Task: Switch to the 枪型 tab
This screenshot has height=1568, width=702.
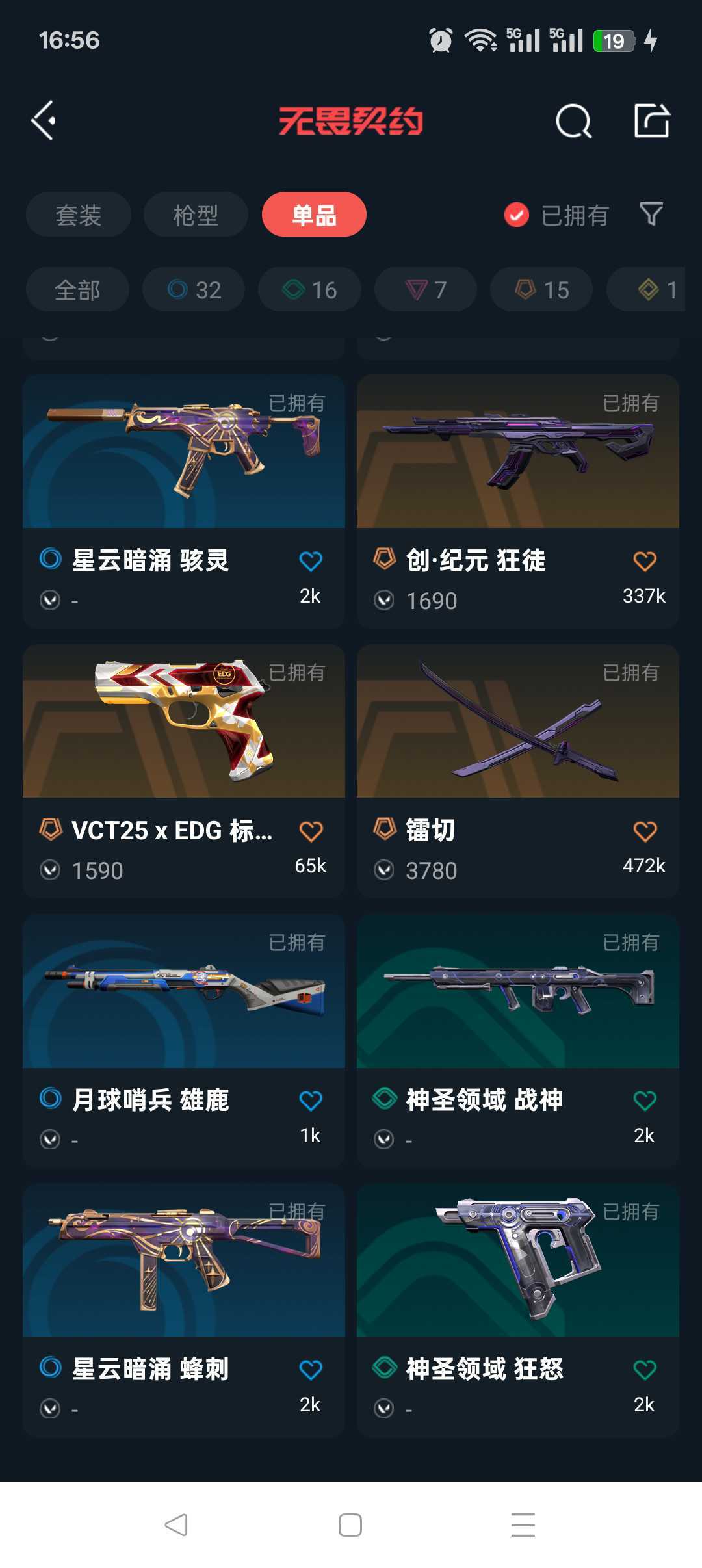Action: pos(196,215)
